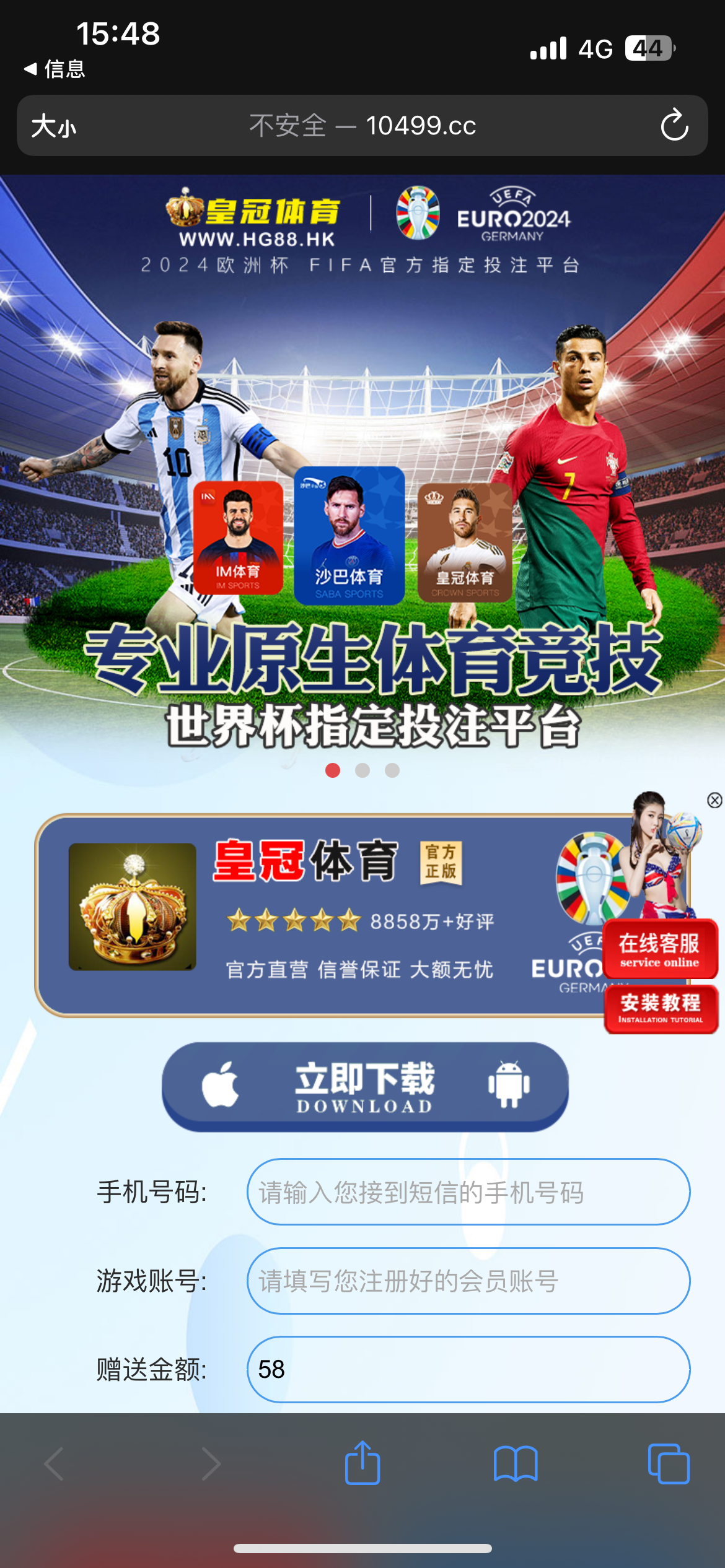Jump to the second banner slide dot
This screenshot has height=1568, width=725.
[362, 770]
